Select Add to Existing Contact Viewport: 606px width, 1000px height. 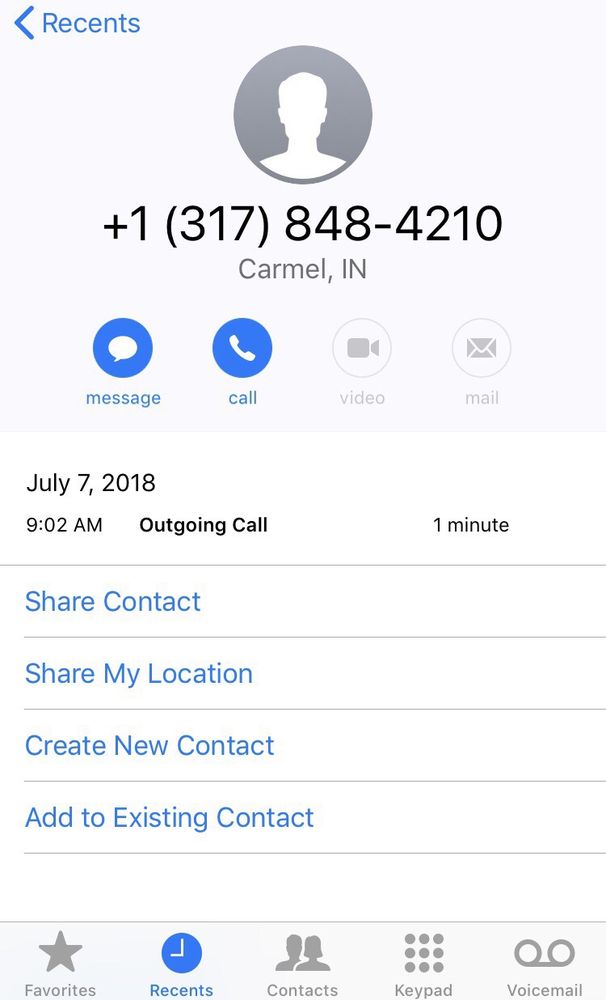(x=170, y=817)
